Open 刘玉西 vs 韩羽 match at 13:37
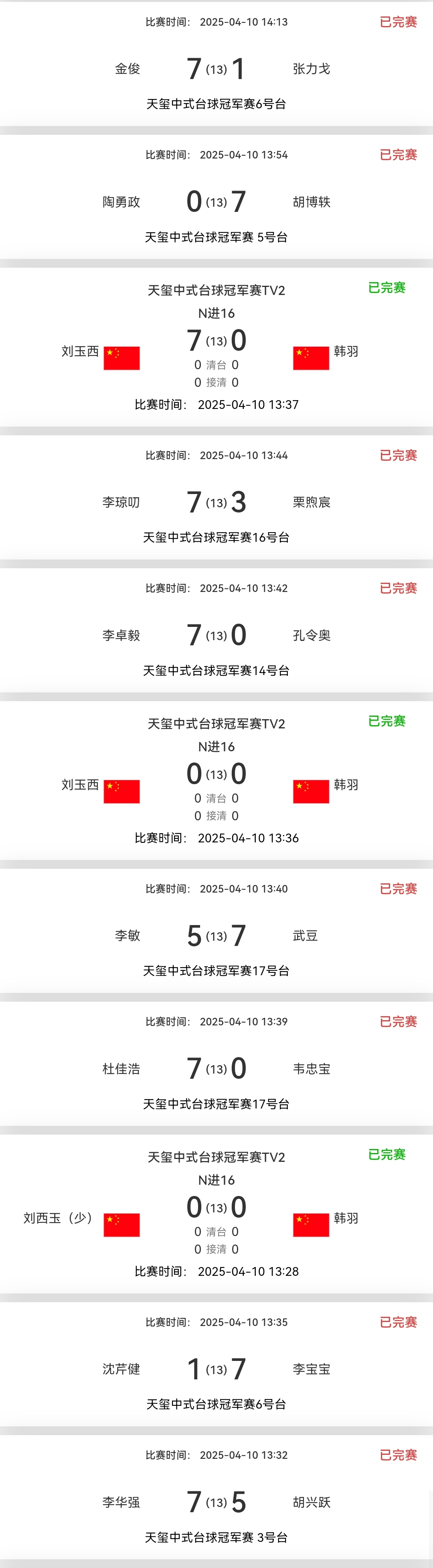Viewport: 433px width, 1568px height. click(x=216, y=347)
